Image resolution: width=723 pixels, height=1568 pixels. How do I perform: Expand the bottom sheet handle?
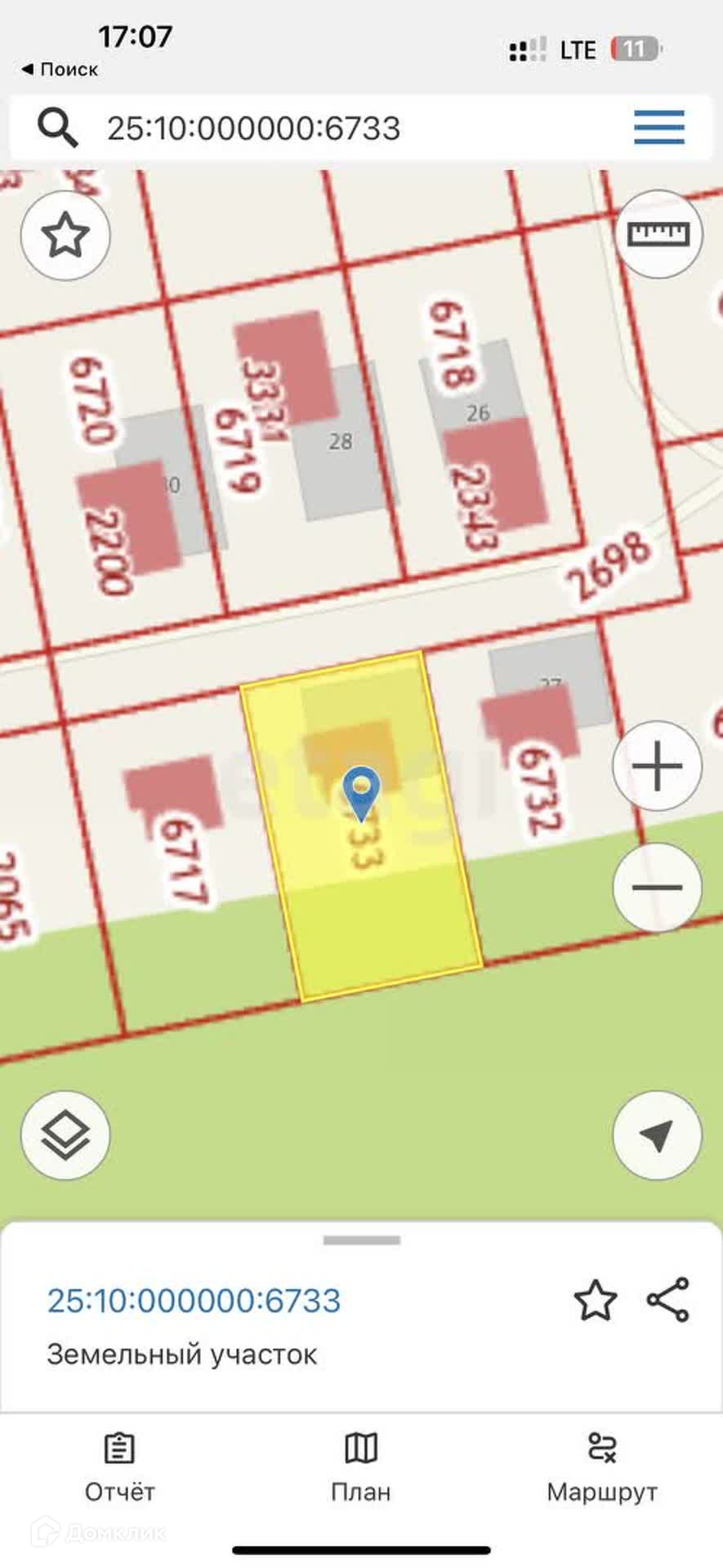[361, 1241]
